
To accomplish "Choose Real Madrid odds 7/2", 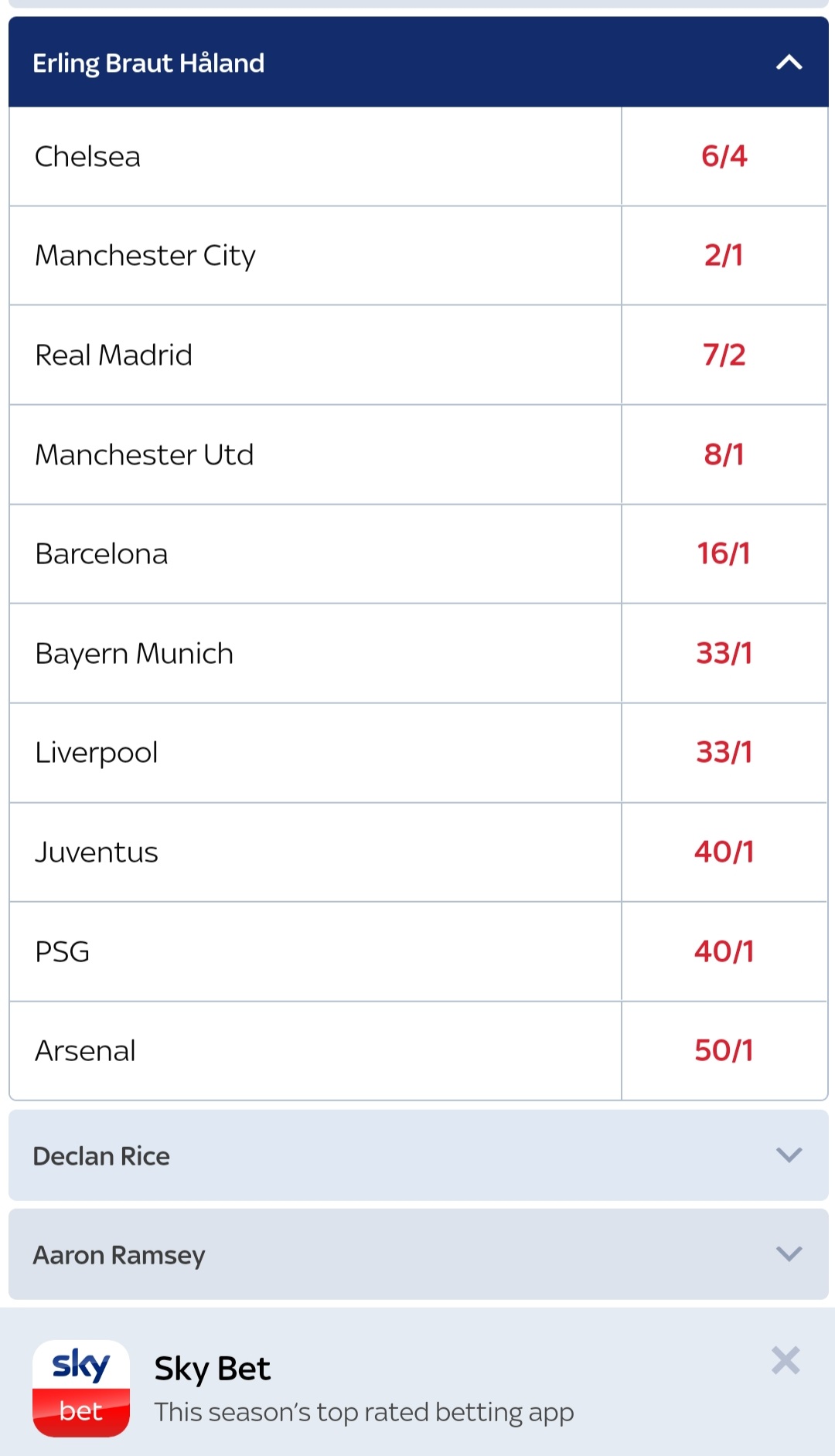I will click(724, 355).
